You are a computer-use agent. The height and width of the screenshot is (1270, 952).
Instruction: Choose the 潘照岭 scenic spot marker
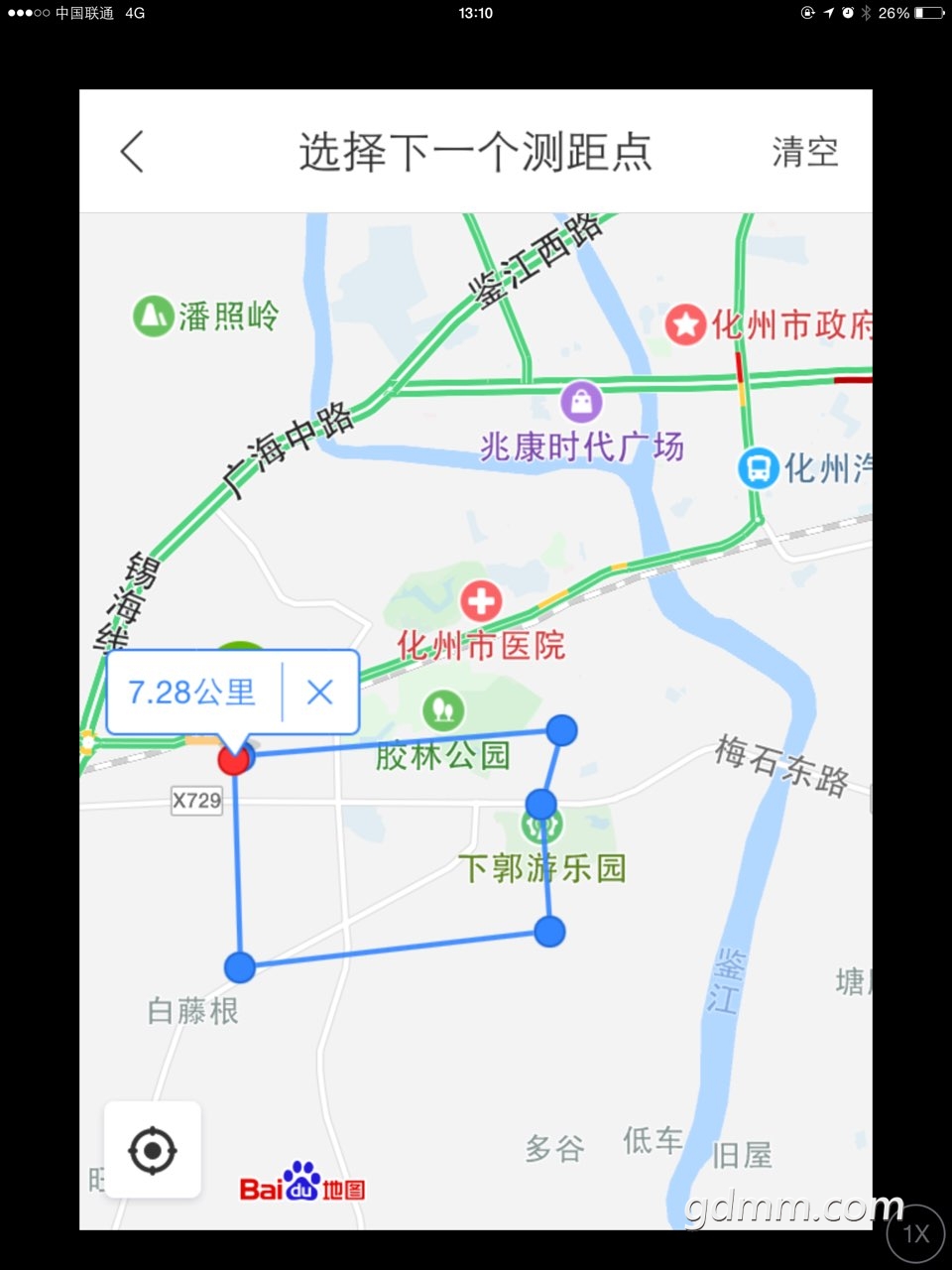pos(154,317)
